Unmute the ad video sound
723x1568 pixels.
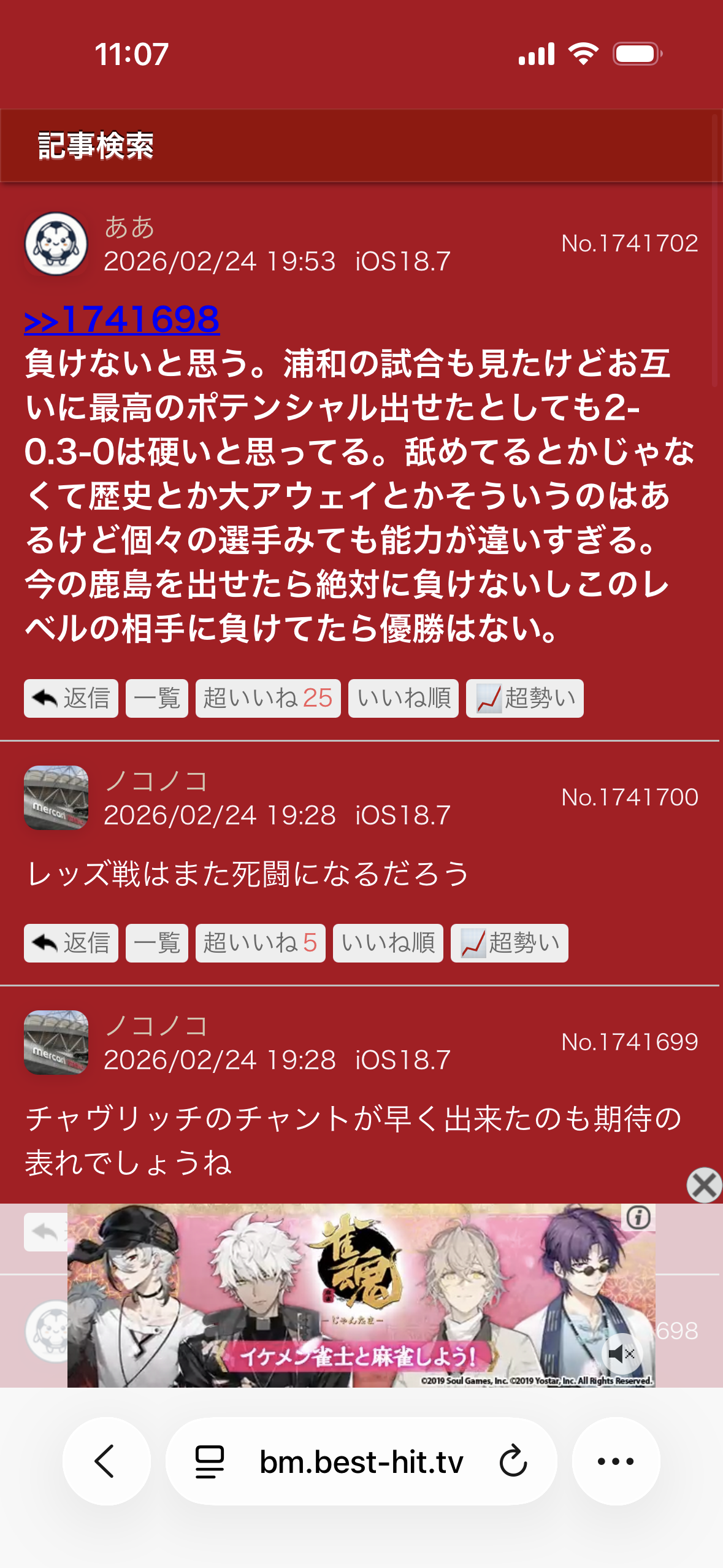coord(621,1353)
